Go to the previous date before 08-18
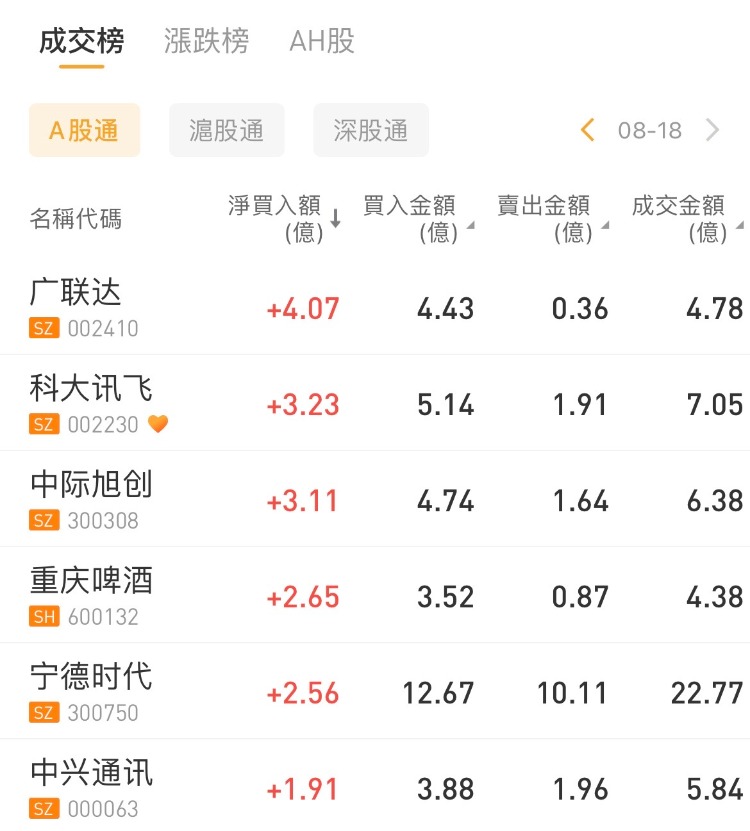 click(x=588, y=130)
